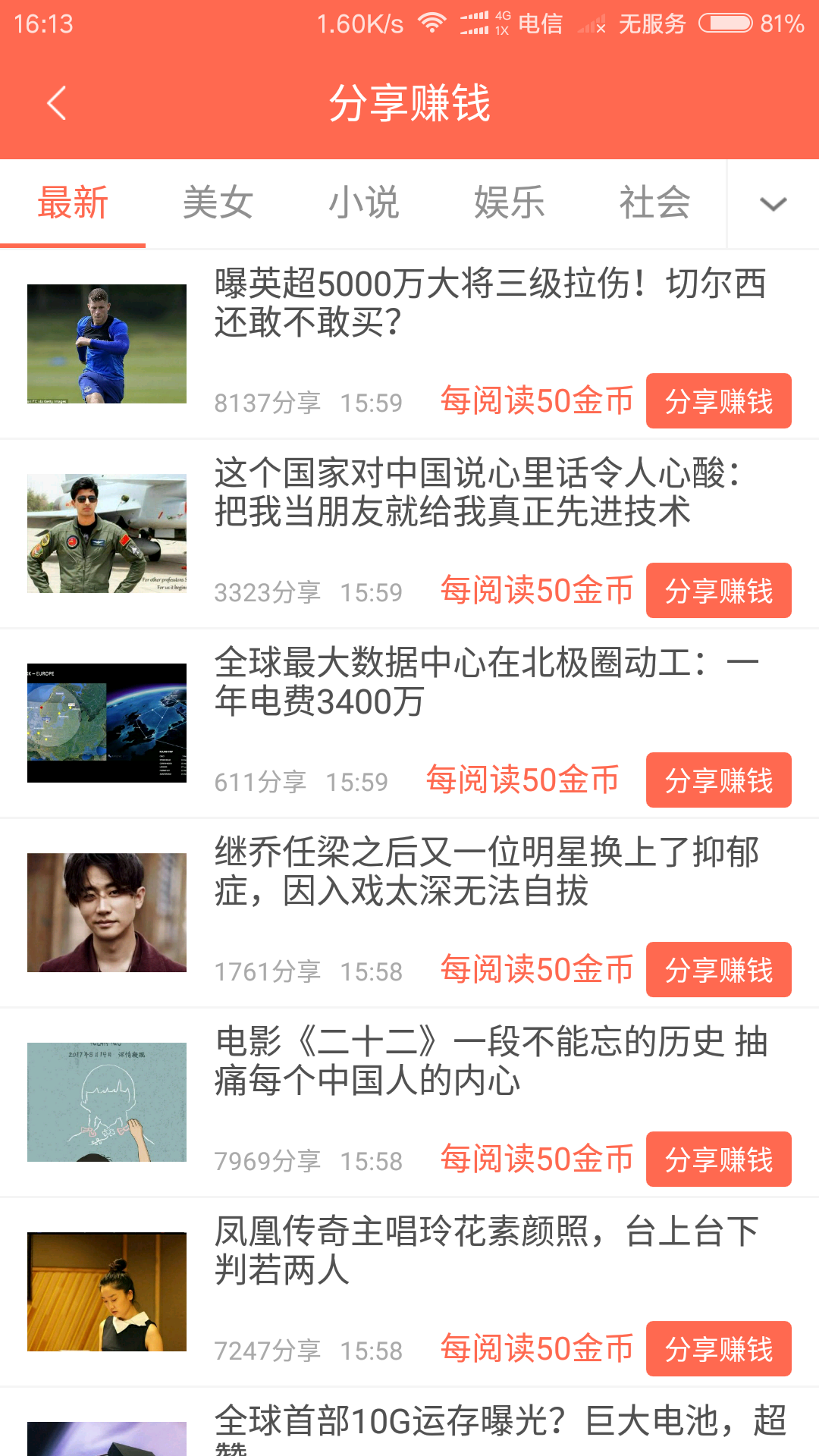The image size is (819, 1456).
Task: Tap 分享赚钱 for the 北极圈 article
Action: (719, 780)
